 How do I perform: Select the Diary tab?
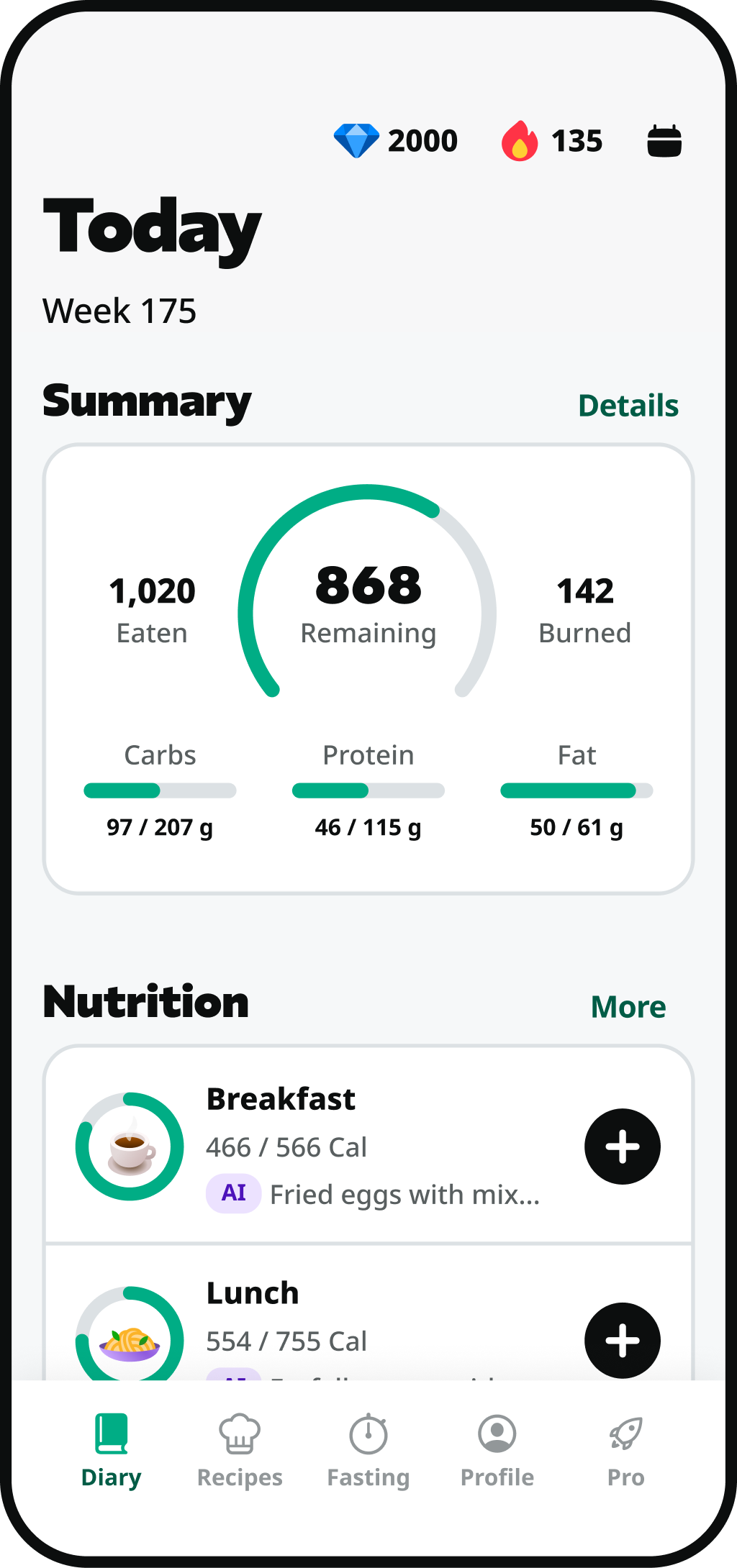[112, 1449]
